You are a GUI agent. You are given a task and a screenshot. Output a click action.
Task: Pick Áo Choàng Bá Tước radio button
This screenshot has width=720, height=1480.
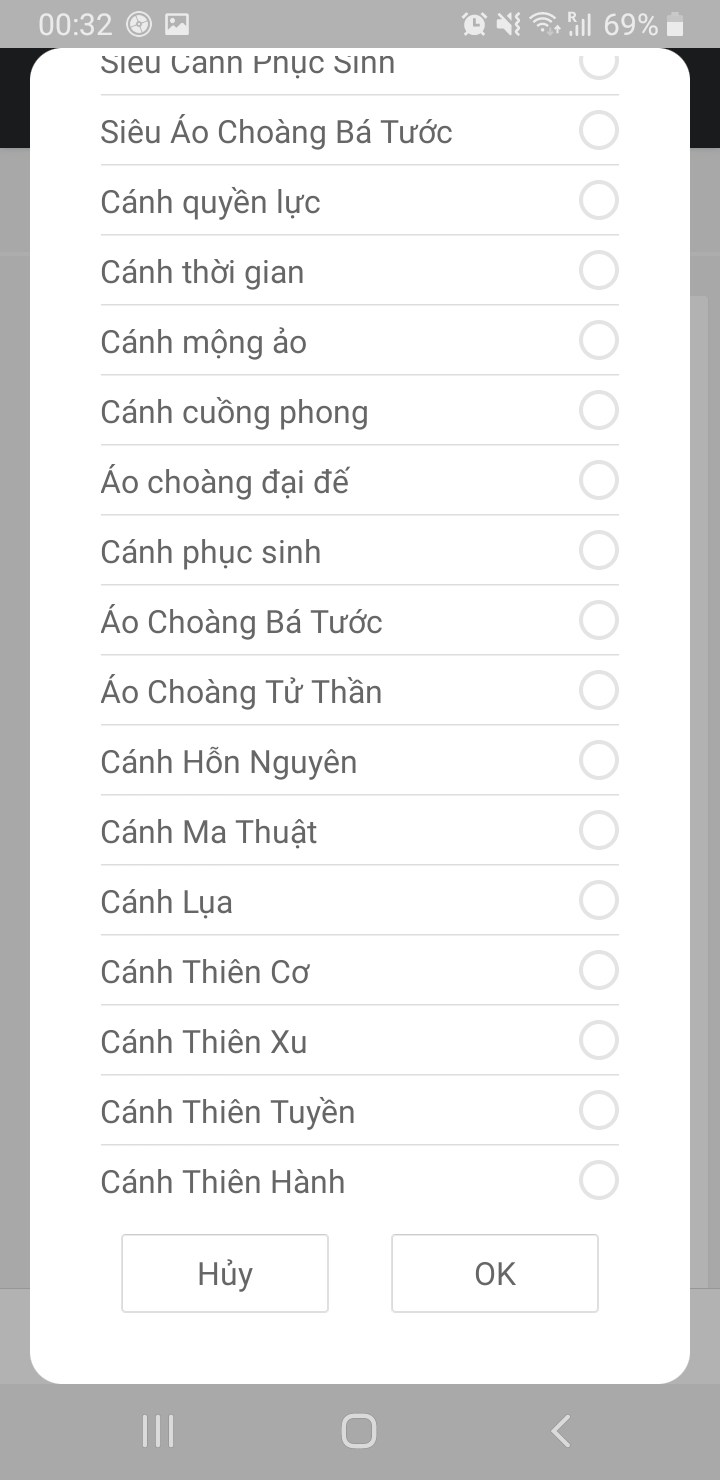598,621
